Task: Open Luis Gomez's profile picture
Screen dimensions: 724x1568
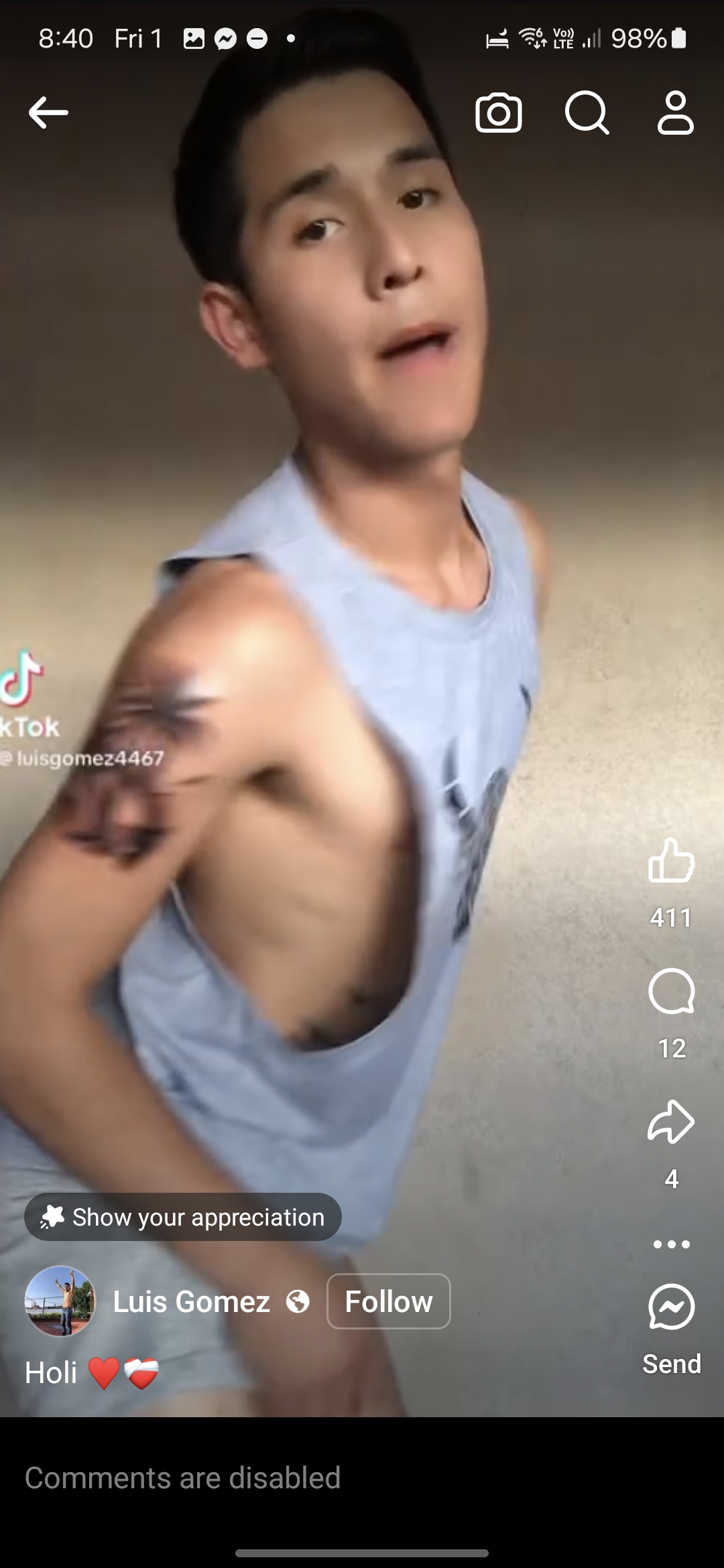Action: click(x=60, y=1301)
